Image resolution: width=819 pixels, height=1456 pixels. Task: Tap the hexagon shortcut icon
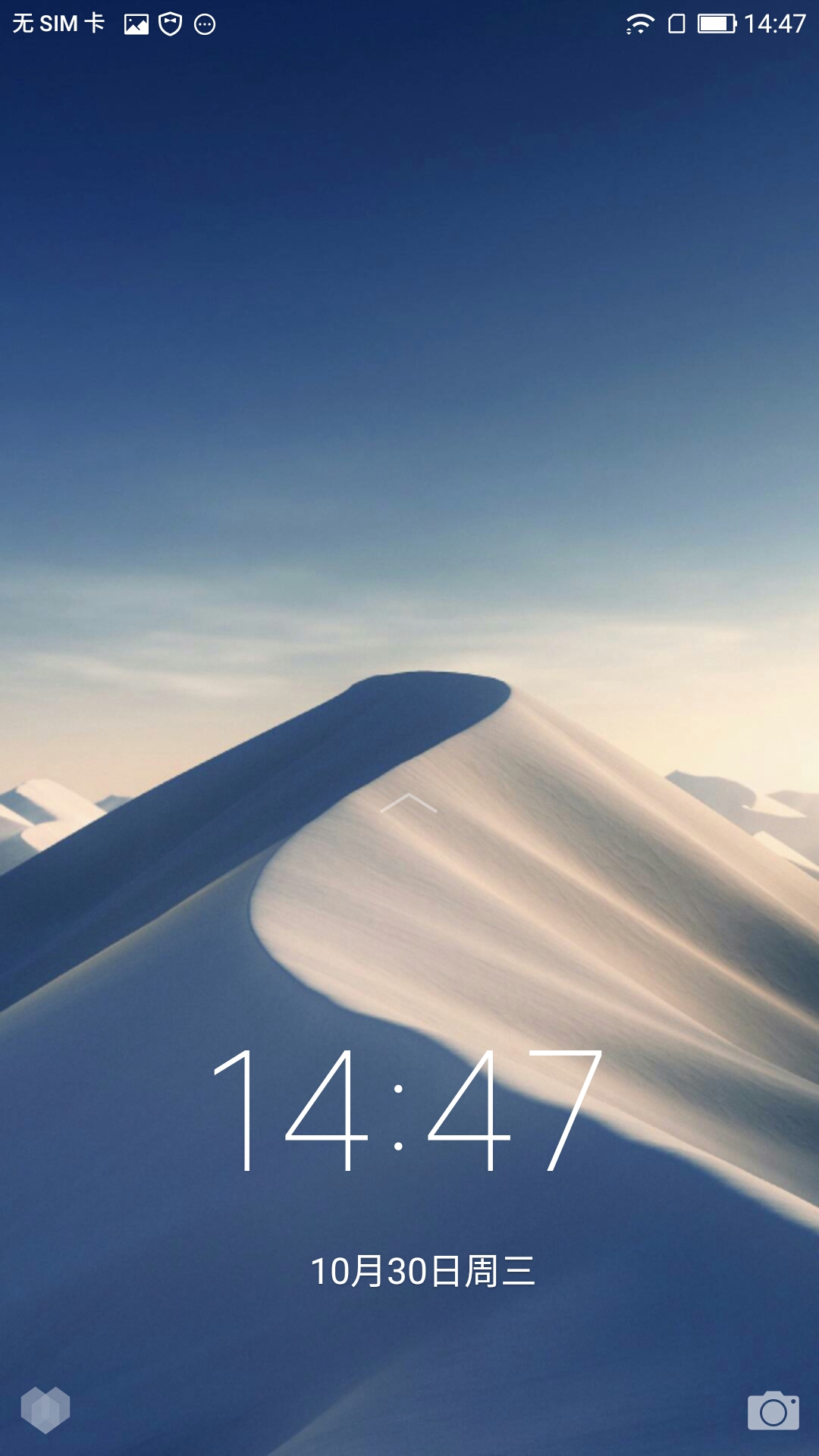(45, 1410)
